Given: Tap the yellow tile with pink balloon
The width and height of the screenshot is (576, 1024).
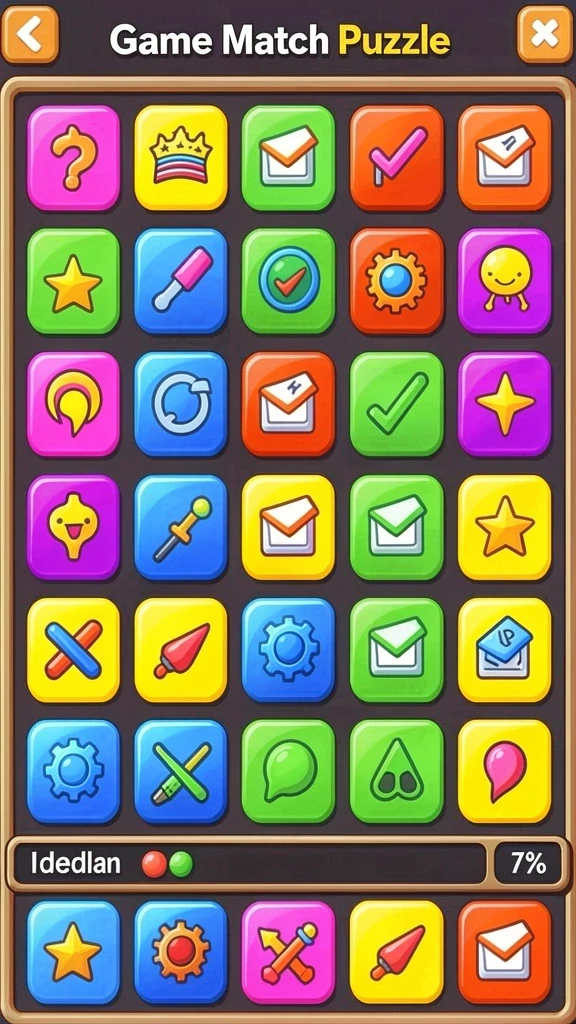Looking at the screenshot, I should click(x=504, y=771).
